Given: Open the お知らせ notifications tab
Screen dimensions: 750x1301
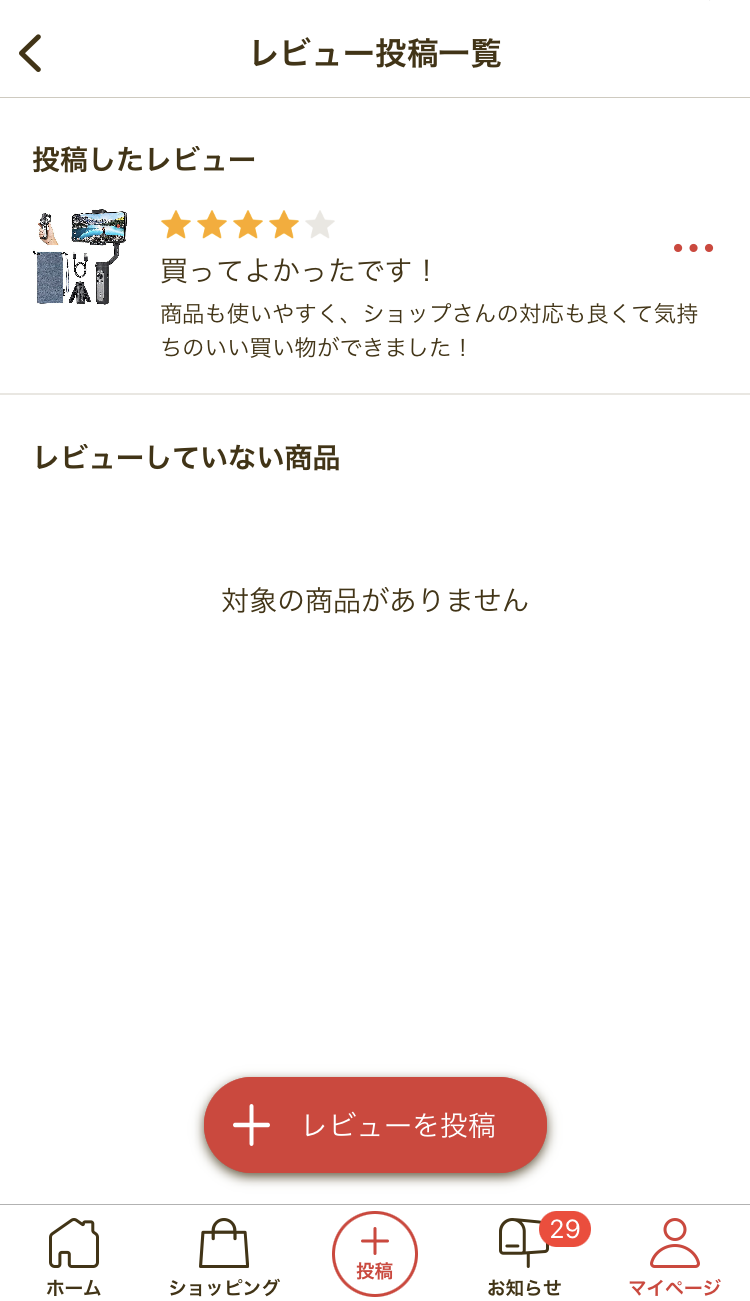Looking at the screenshot, I should tap(525, 1256).
